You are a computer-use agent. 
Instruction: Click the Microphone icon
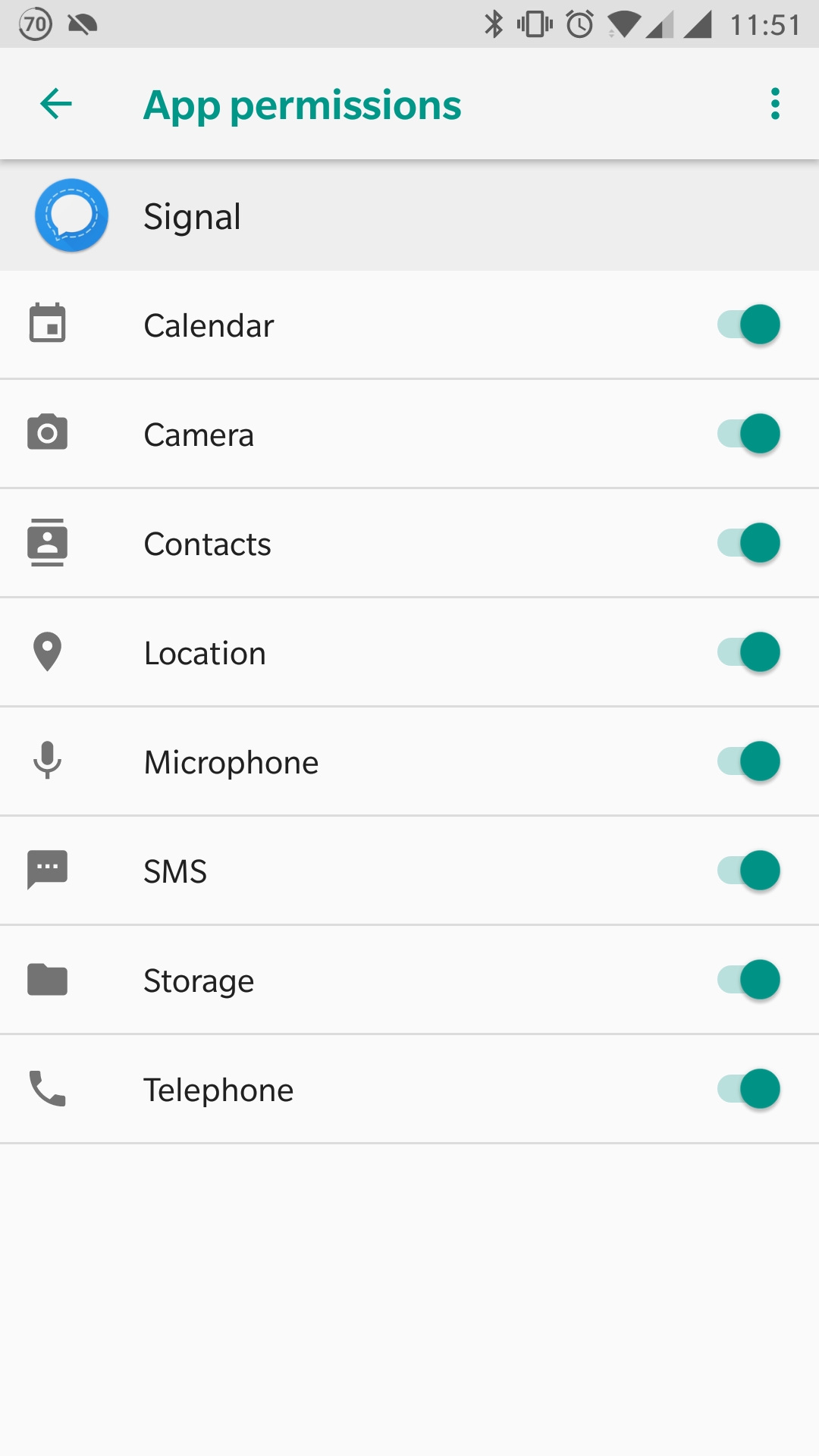tap(47, 761)
